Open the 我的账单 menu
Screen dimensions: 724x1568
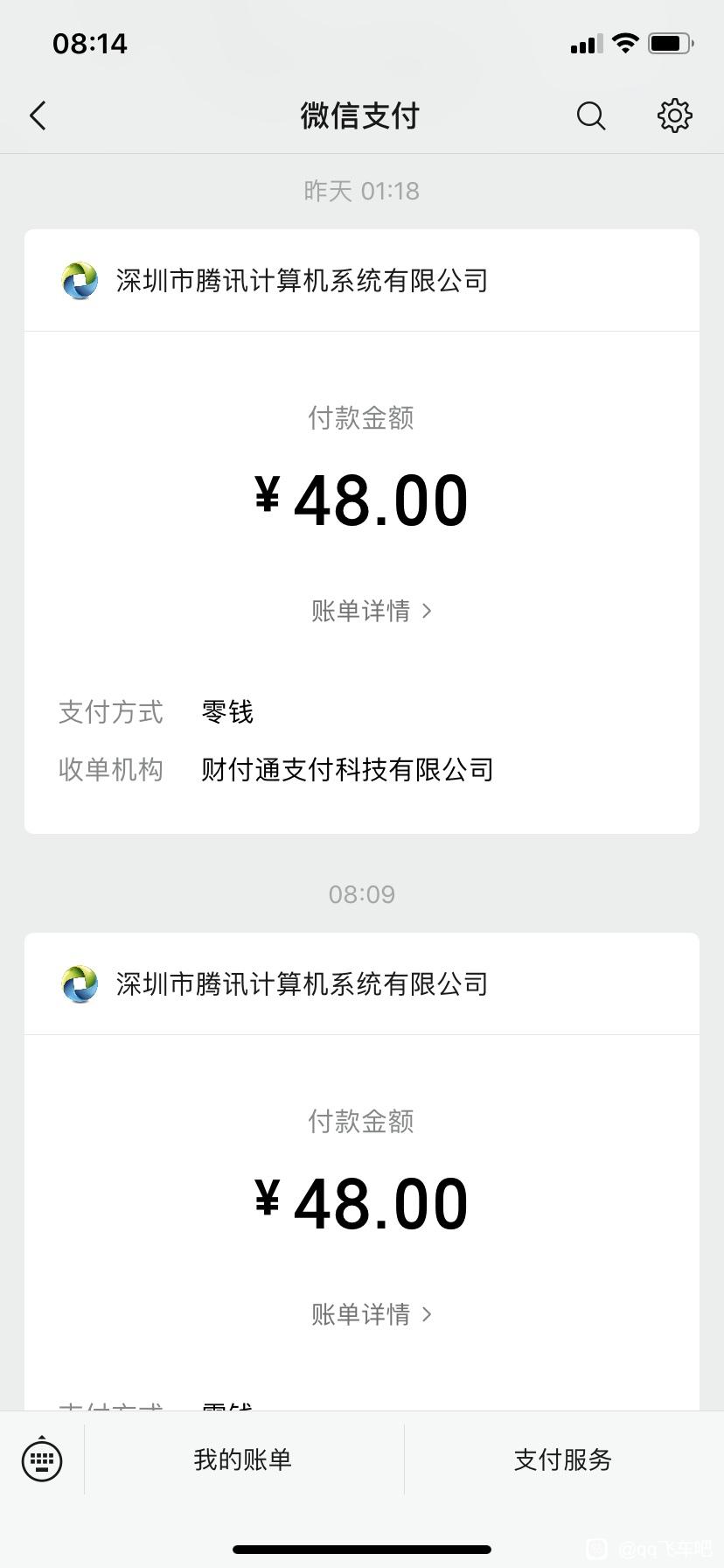[243, 1459]
